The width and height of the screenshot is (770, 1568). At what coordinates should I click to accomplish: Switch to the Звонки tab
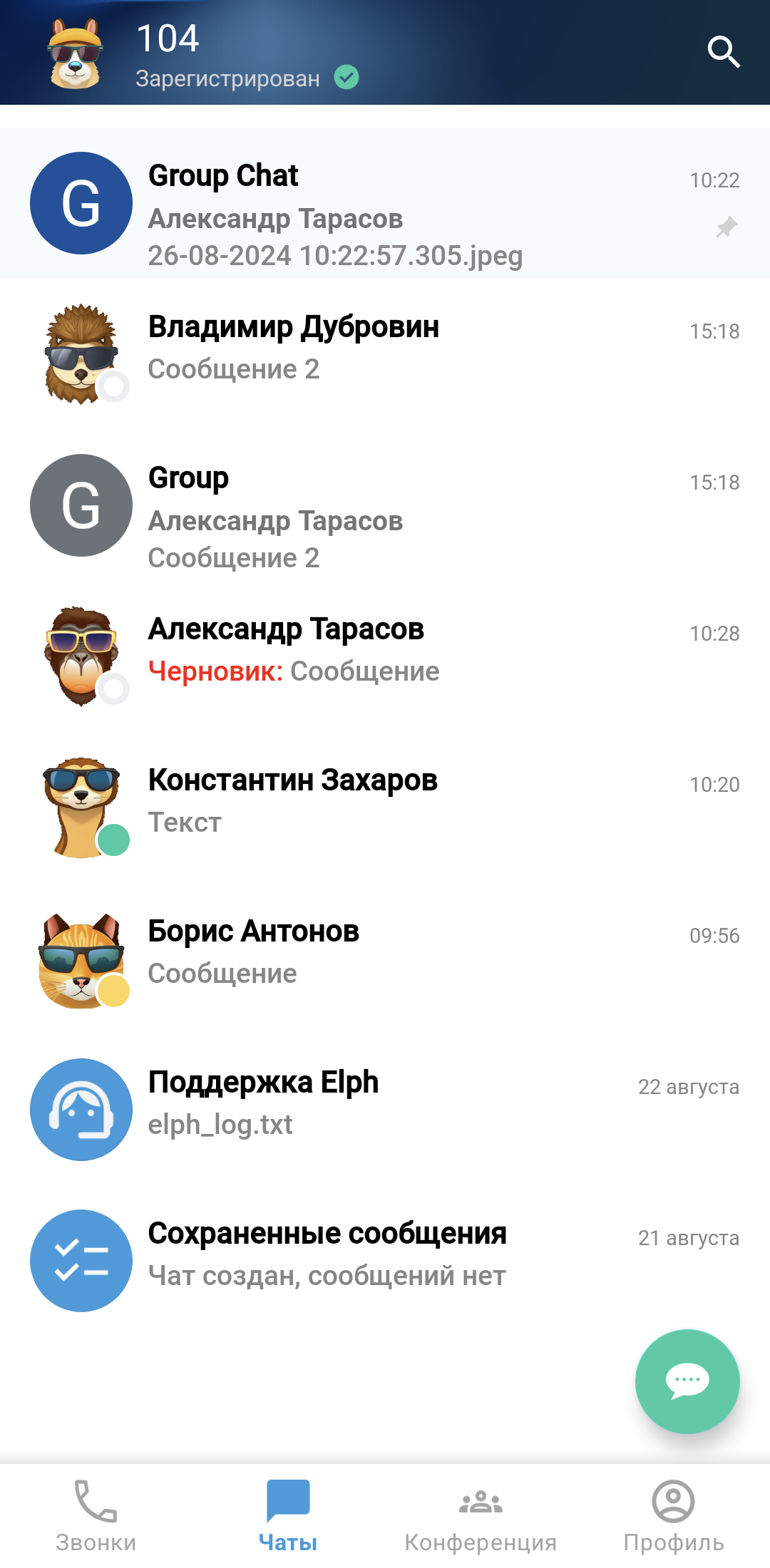(x=96, y=1515)
